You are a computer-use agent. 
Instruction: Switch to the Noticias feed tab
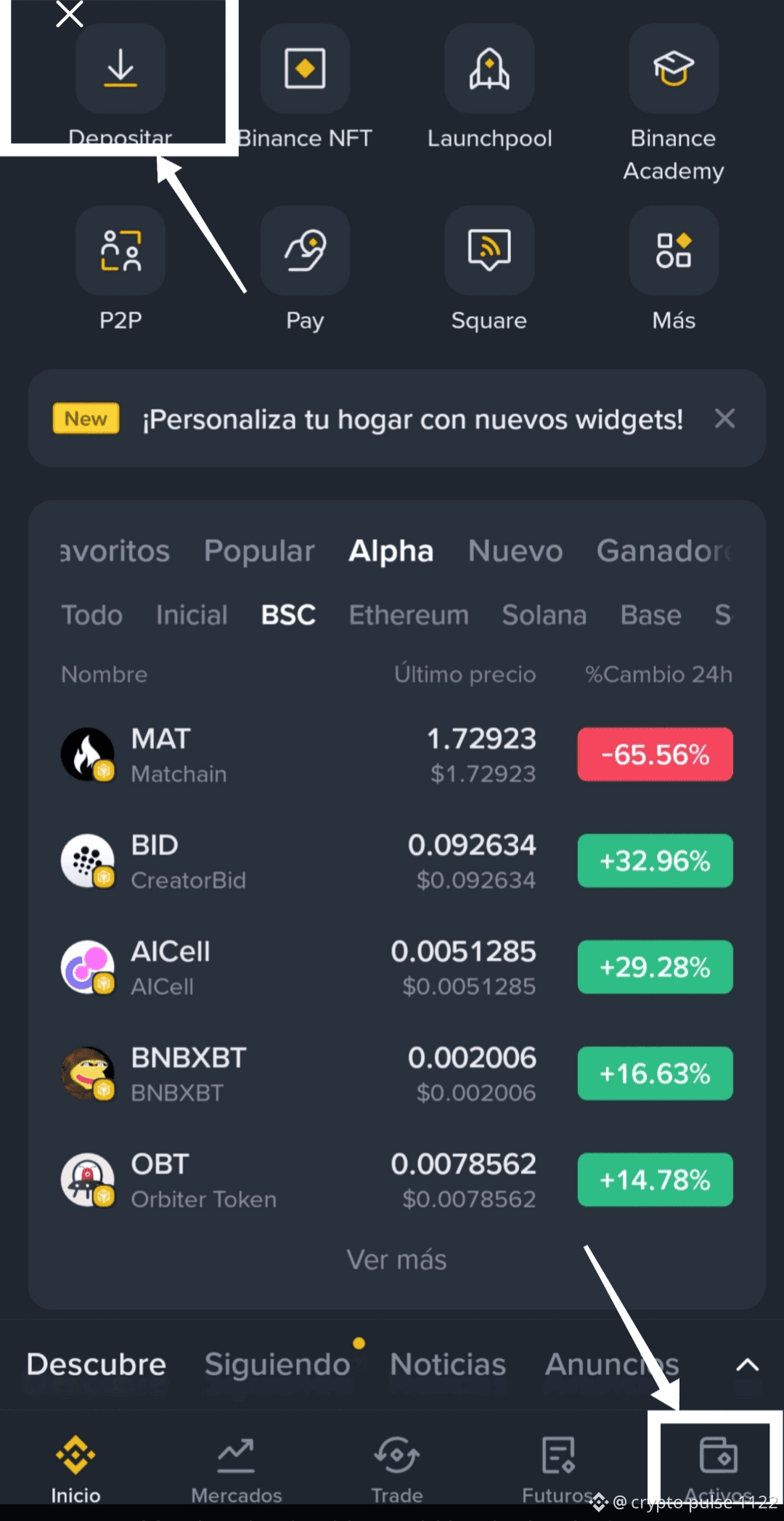pyautogui.click(x=448, y=1364)
